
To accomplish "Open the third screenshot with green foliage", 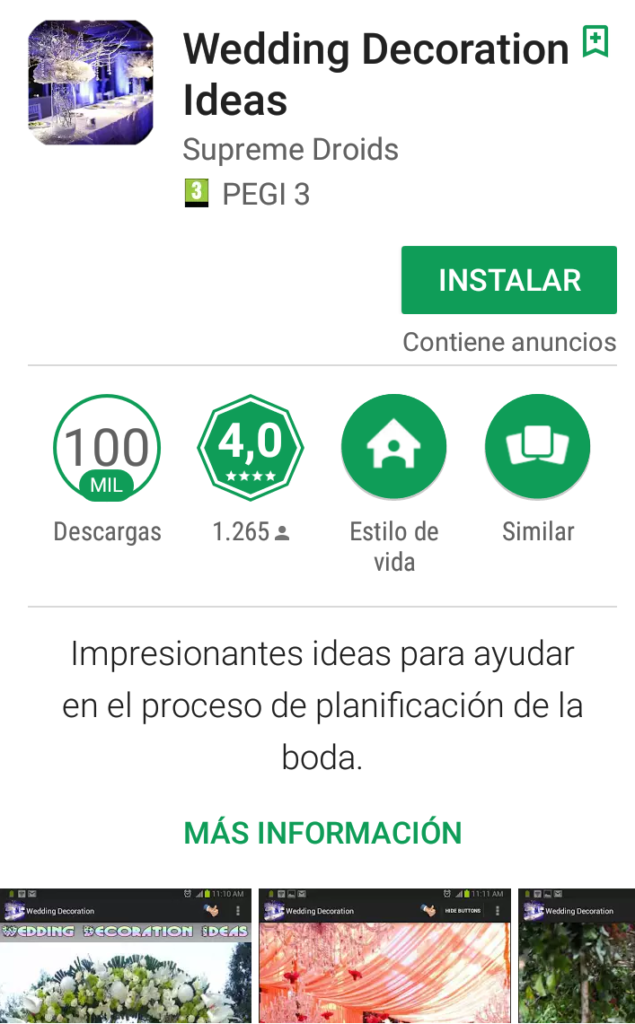I will [577, 955].
